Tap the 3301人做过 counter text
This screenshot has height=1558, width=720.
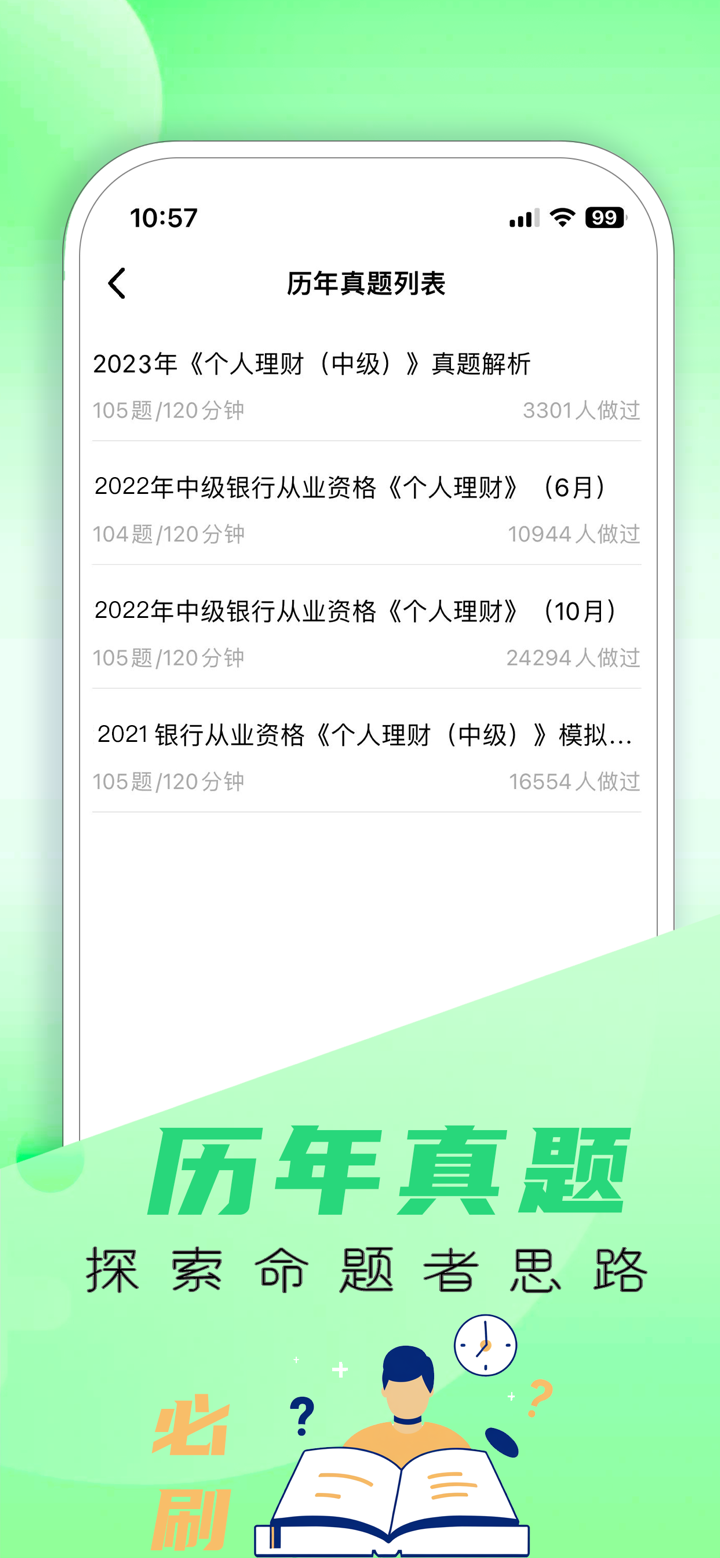[x=581, y=410]
